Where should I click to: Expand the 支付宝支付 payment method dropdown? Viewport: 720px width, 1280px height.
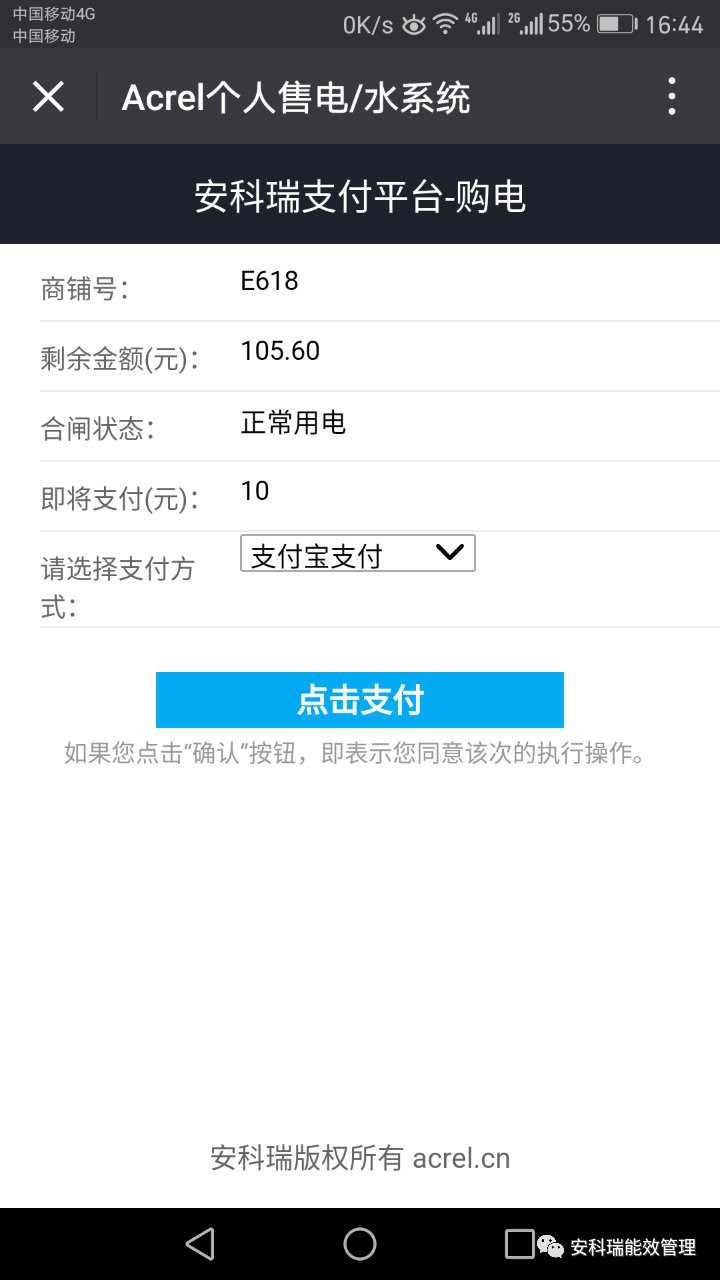click(x=357, y=554)
